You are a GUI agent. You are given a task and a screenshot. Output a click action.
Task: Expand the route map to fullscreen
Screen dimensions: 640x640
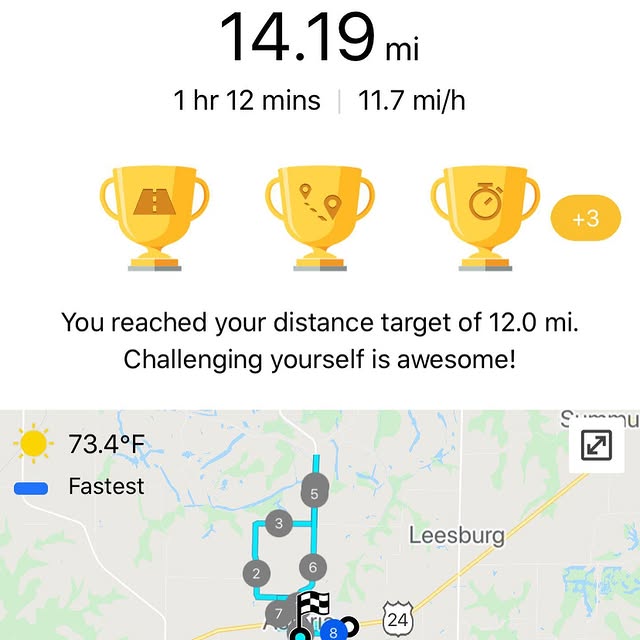click(596, 446)
